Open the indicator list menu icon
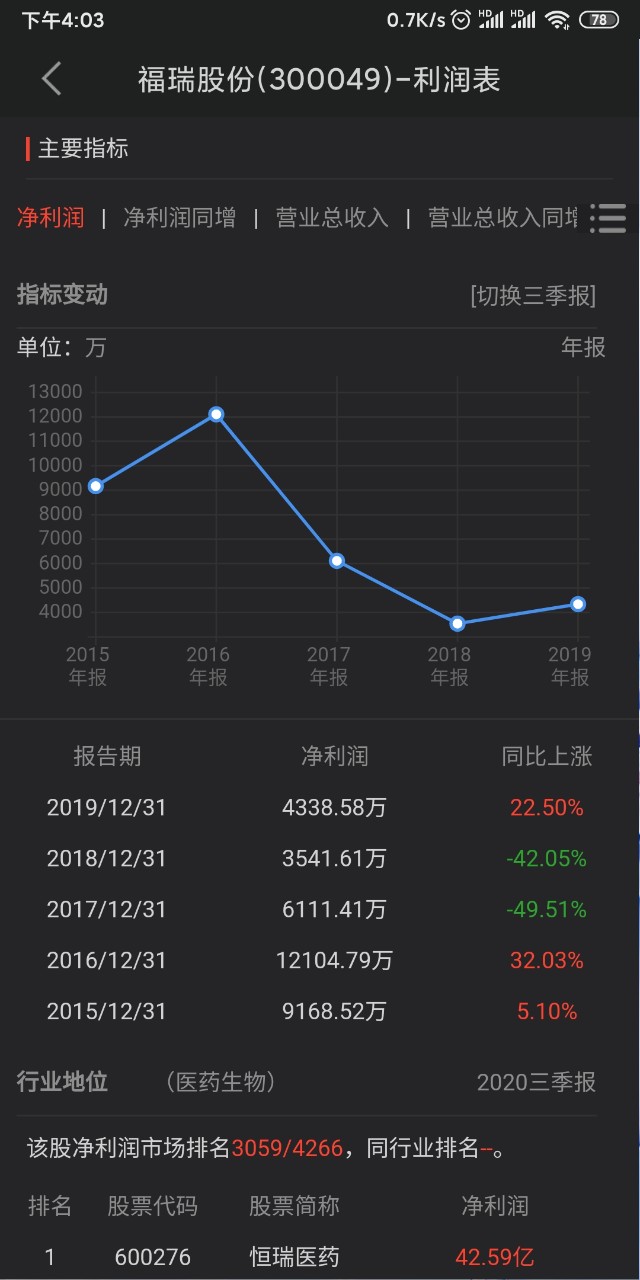 click(x=607, y=218)
